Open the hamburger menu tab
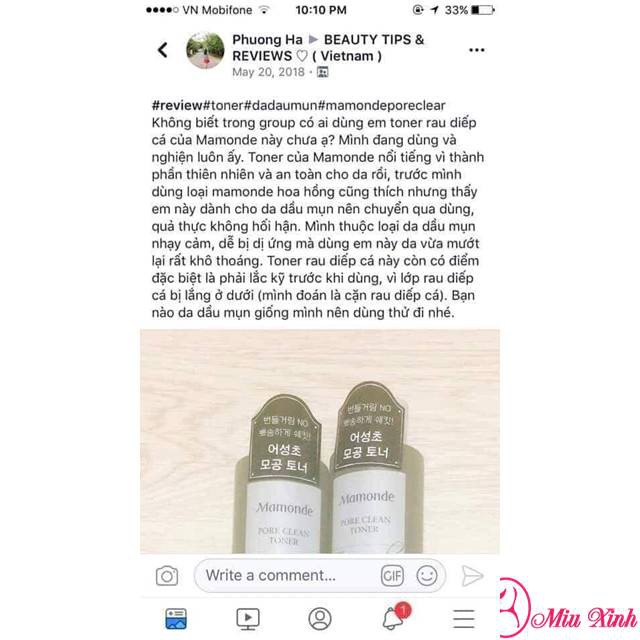 [x=464, y=617]
